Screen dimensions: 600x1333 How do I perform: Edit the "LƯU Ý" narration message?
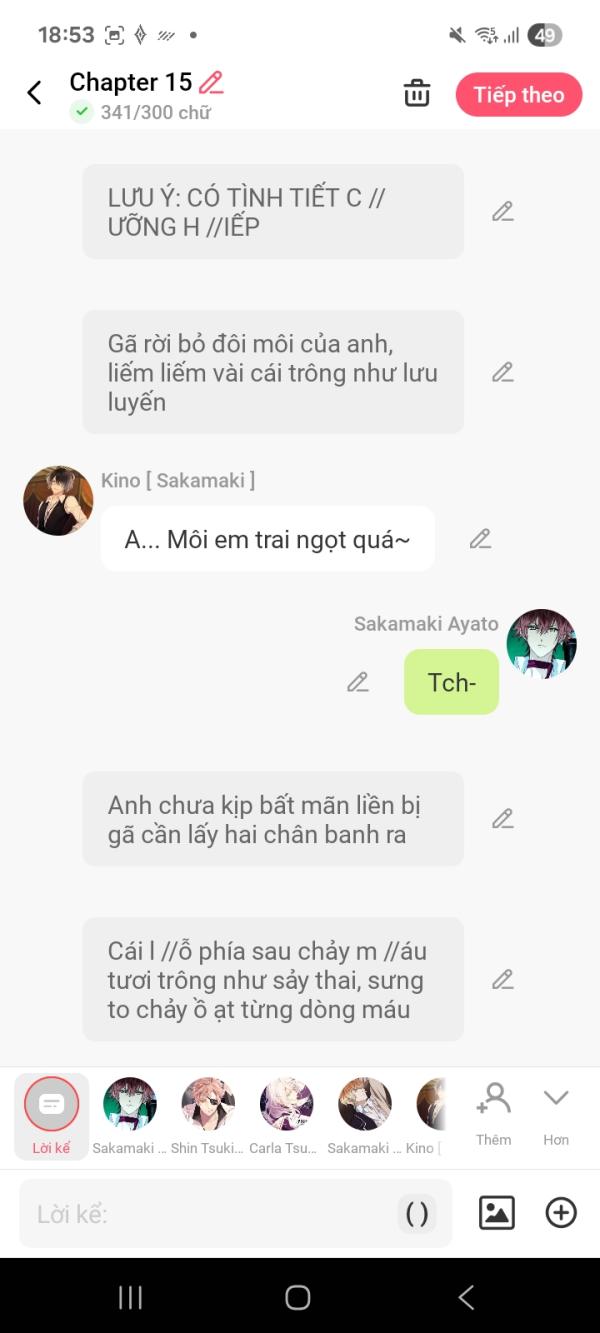pyautogui.click(x=503, y=212)
